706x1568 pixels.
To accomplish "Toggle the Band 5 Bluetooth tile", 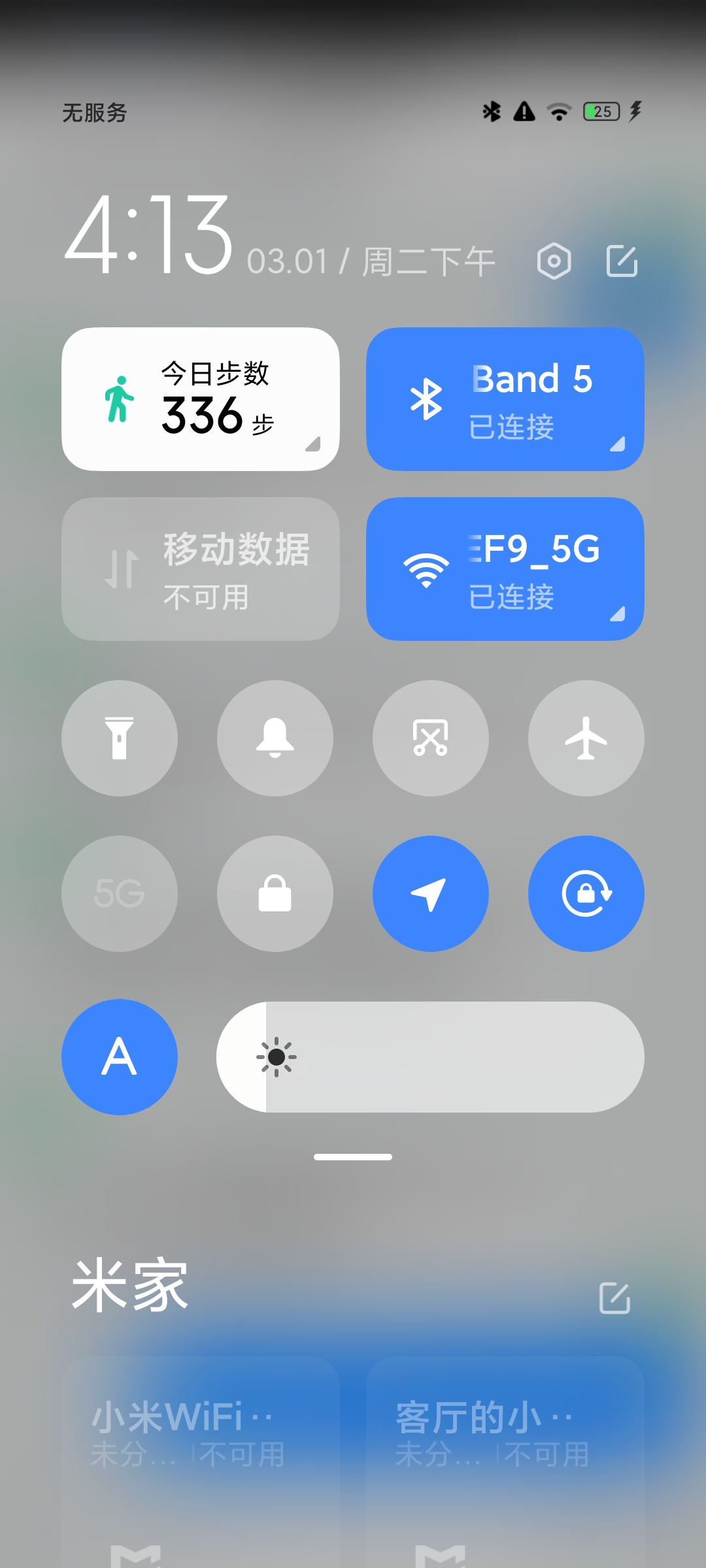I will 505,399.
